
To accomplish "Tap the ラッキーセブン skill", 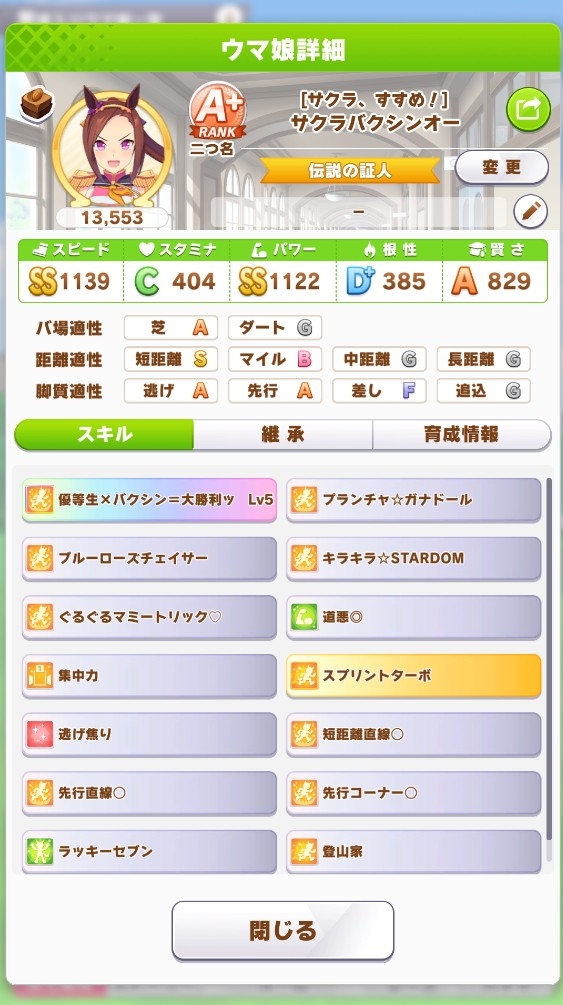I will pos(149,851).
